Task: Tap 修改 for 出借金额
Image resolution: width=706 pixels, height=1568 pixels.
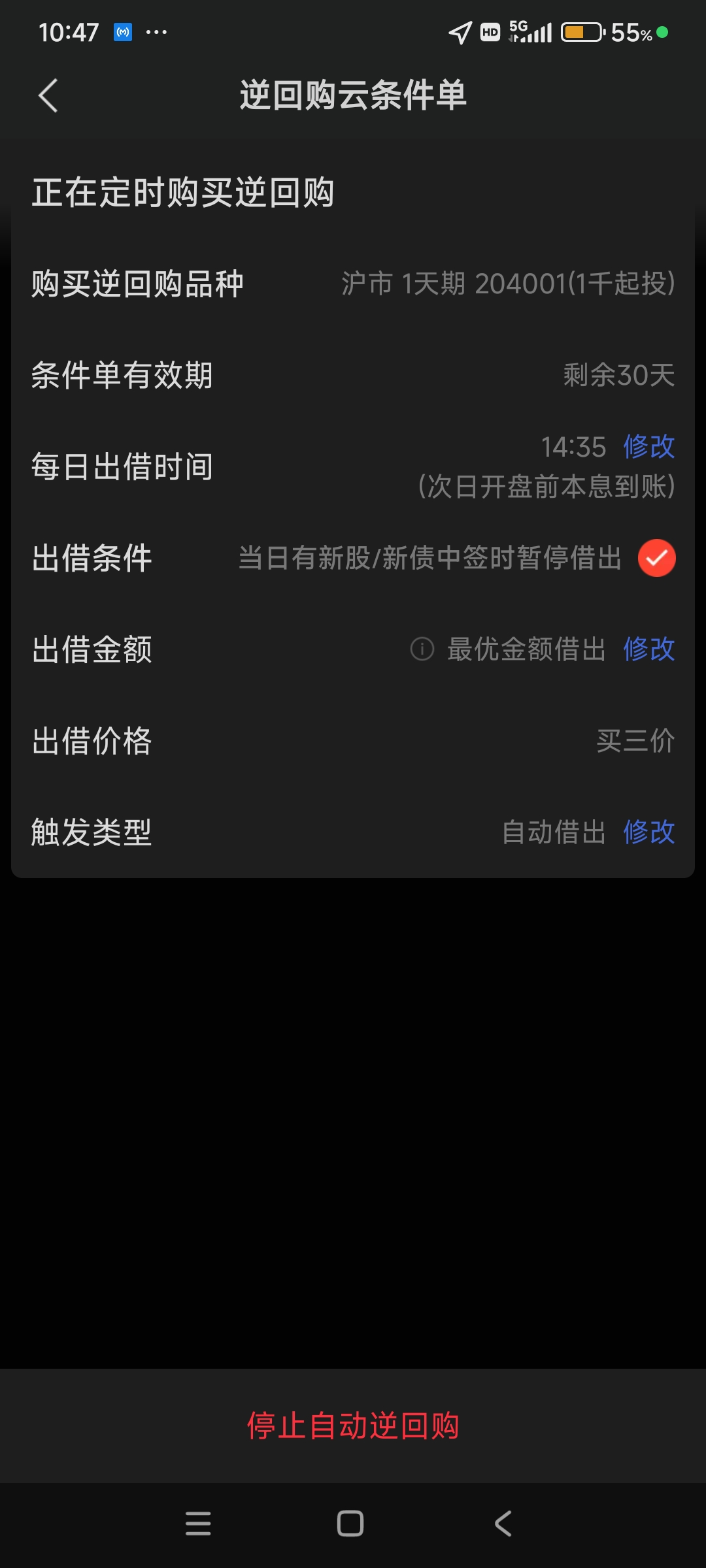Action: [648, 649]
